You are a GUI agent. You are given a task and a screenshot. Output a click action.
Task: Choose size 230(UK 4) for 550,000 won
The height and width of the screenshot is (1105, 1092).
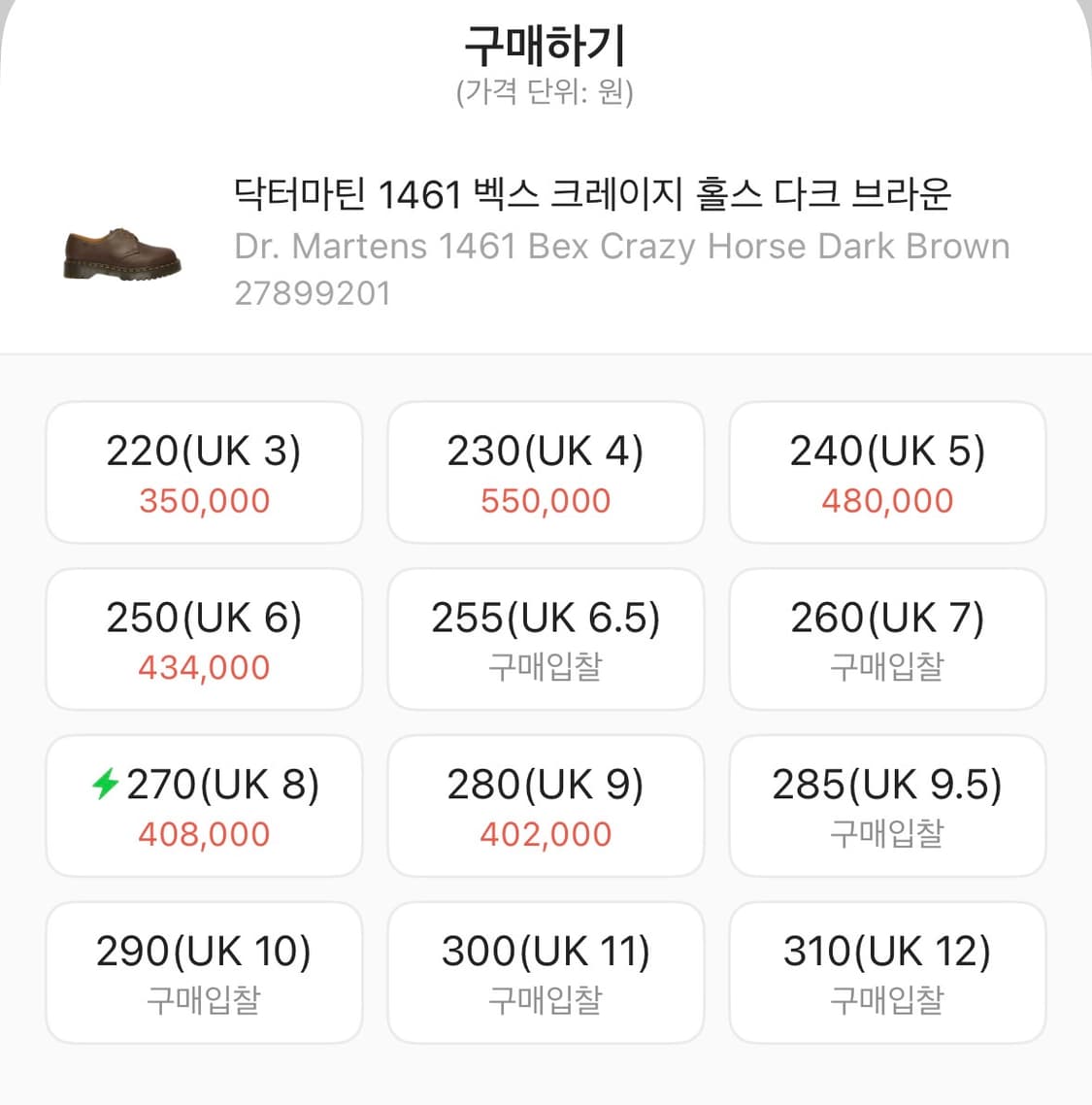(546, 473)
